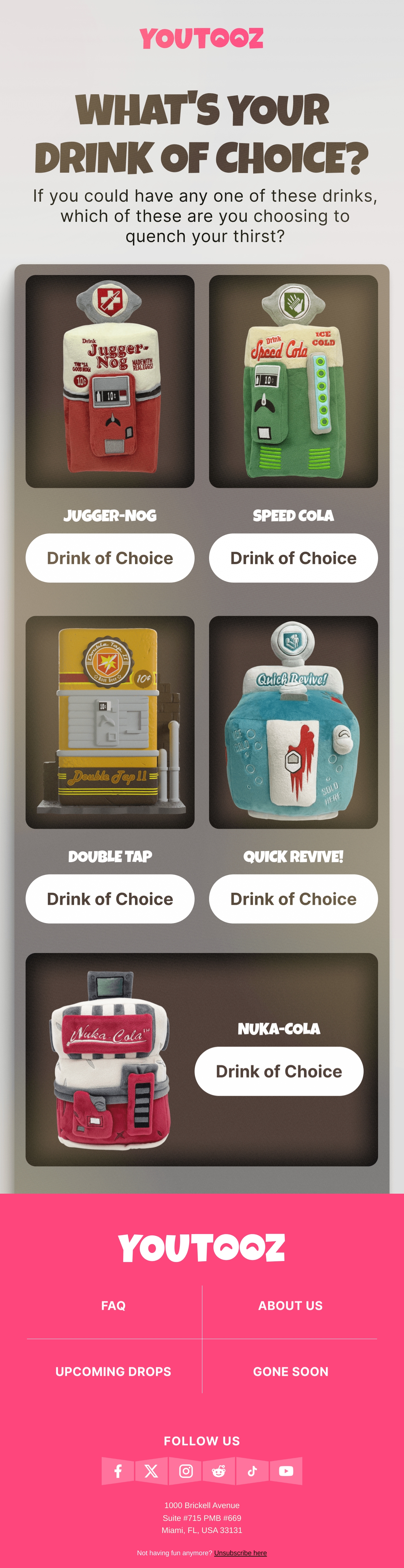Open the YouTube channel icon
The width and height of the screenshot is (404, 1568).
click(x=286, y=1471)
